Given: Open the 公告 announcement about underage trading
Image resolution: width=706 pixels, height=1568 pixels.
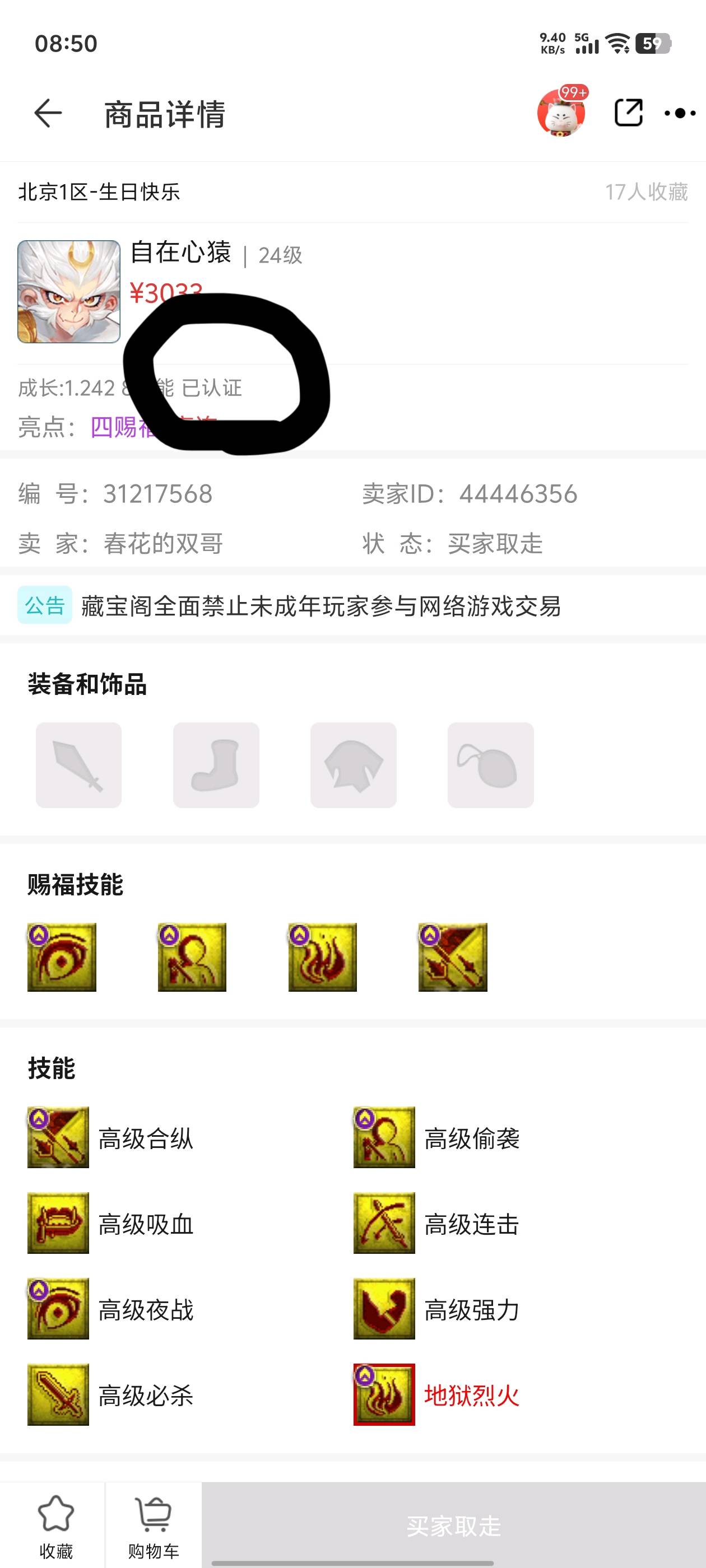Looking at the screenshot, I should [x=320, y=606].
